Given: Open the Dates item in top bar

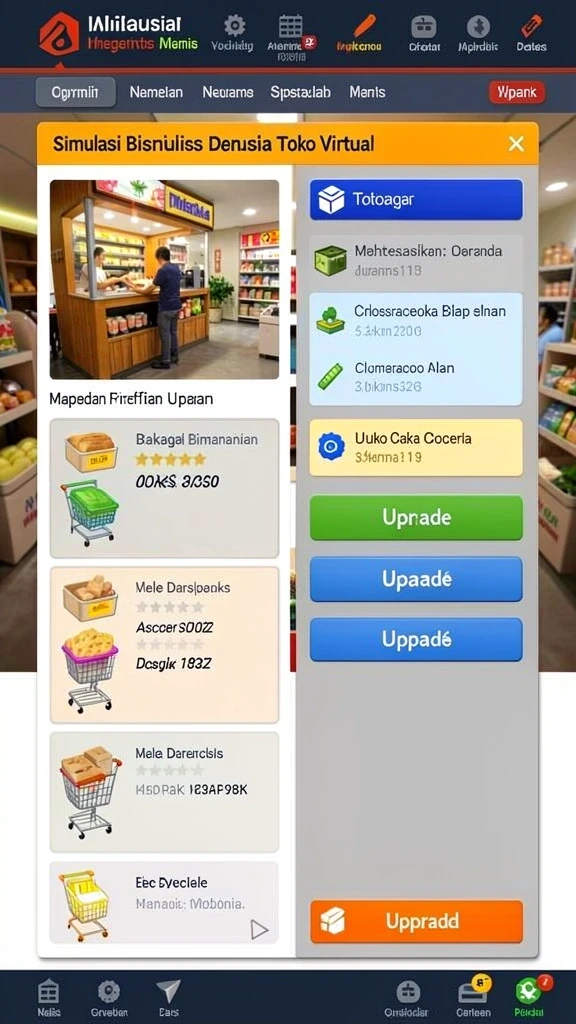Looking at the screenshot, I should point(531,33).
